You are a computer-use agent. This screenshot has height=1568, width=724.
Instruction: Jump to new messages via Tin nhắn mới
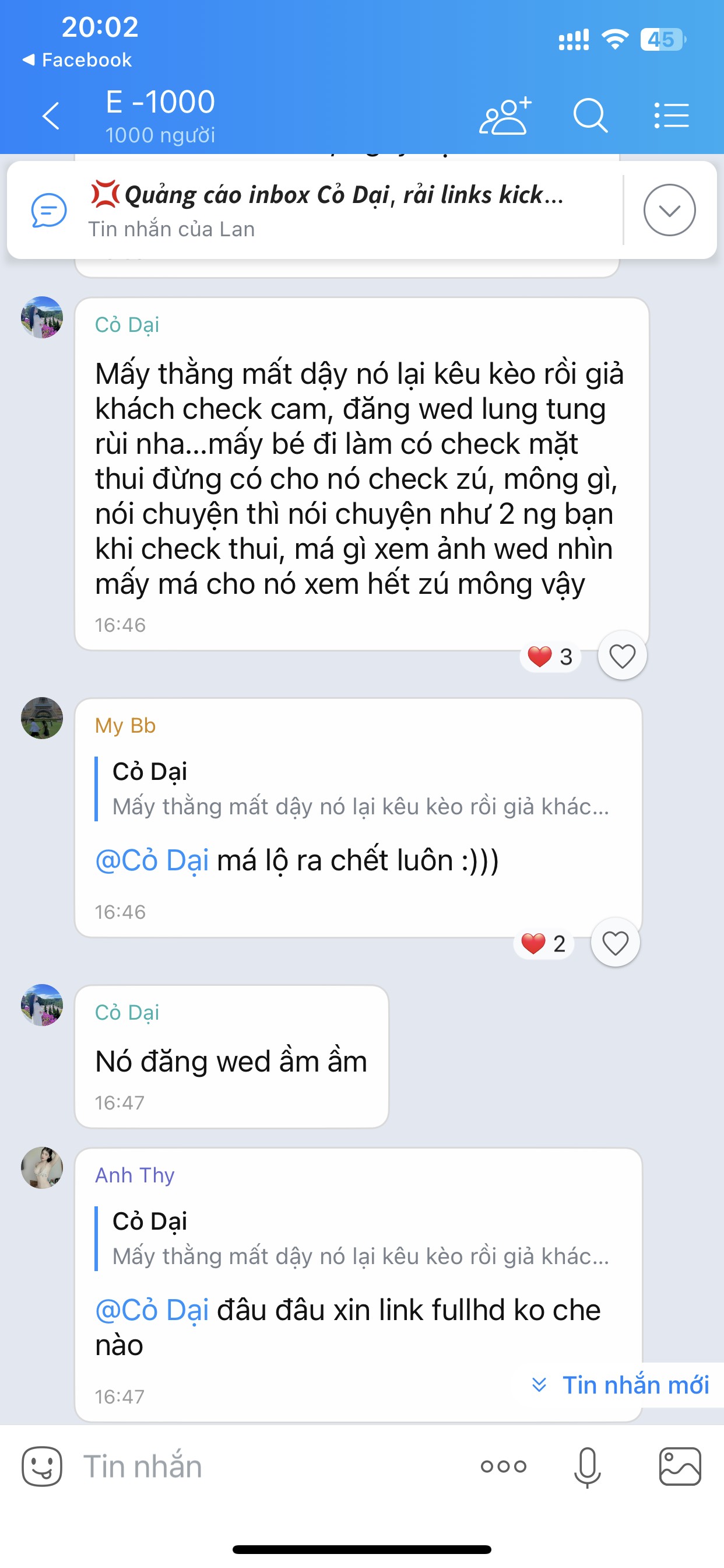(622, 1385)
